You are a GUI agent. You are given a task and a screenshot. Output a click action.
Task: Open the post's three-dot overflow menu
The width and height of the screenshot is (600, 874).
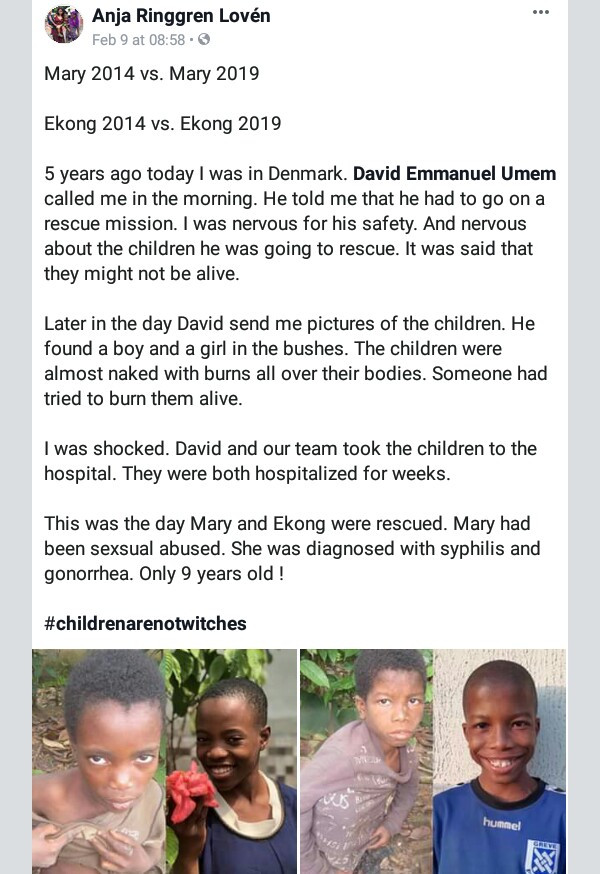coord(541,13)
